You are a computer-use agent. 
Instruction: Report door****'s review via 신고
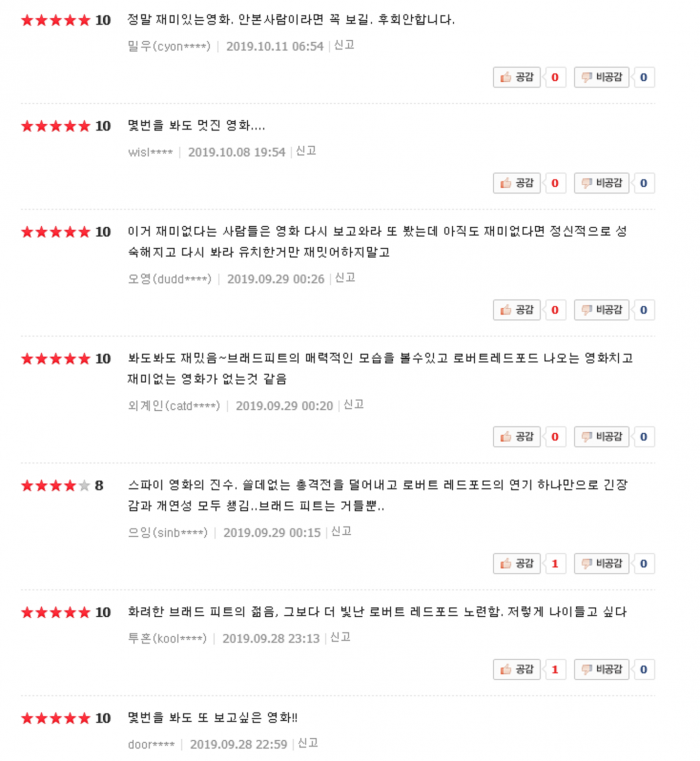click(307, 743)
